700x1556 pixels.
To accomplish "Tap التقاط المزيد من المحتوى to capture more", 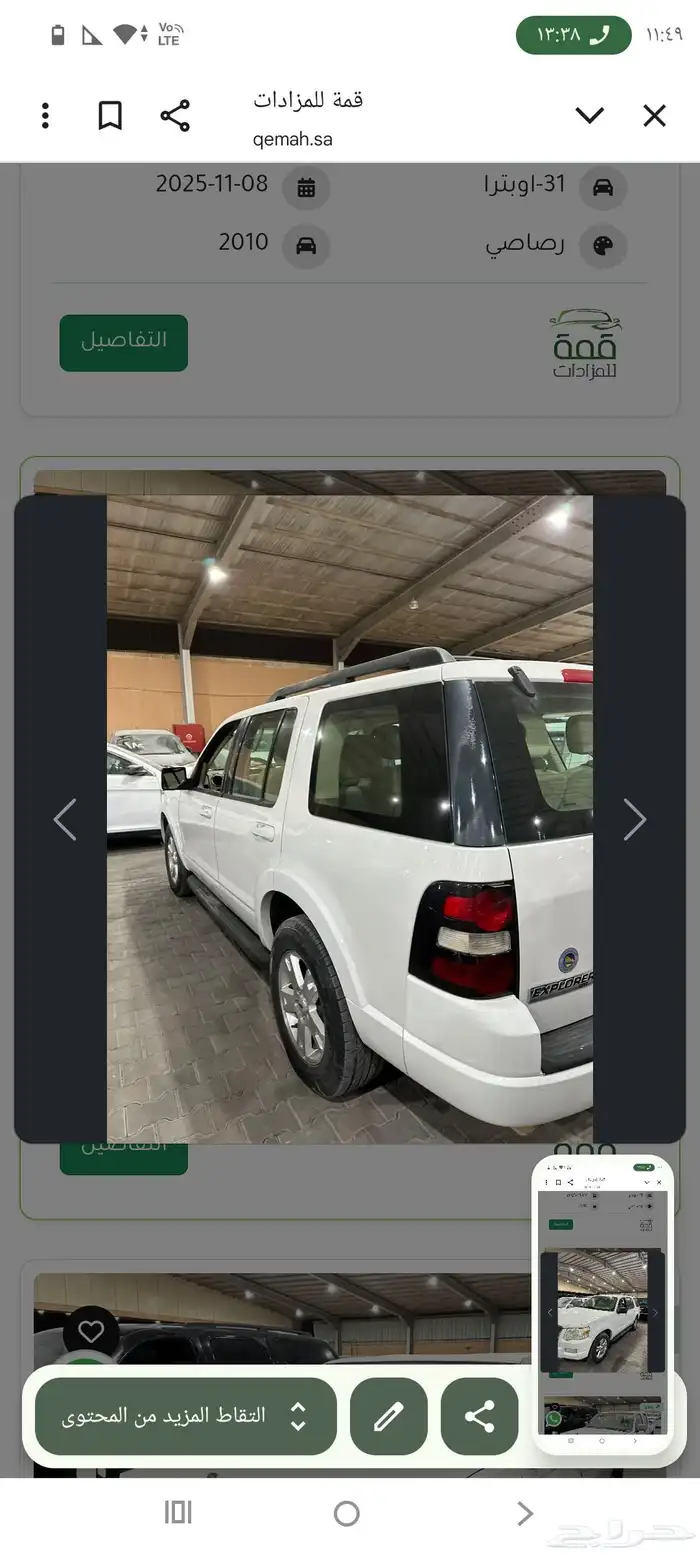I will (x=186, y=1416).
